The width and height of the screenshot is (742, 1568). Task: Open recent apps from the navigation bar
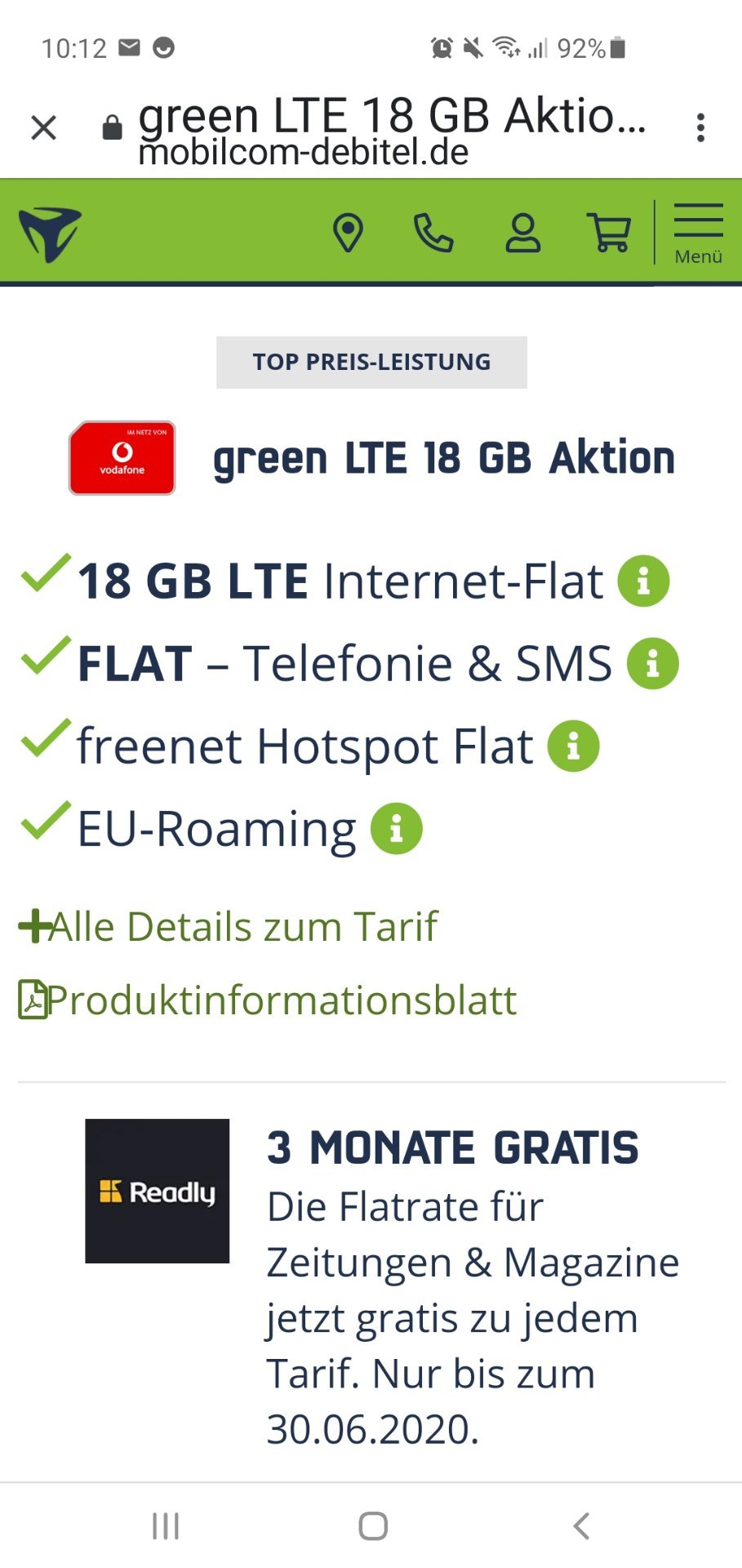(x=166, y=1526)
